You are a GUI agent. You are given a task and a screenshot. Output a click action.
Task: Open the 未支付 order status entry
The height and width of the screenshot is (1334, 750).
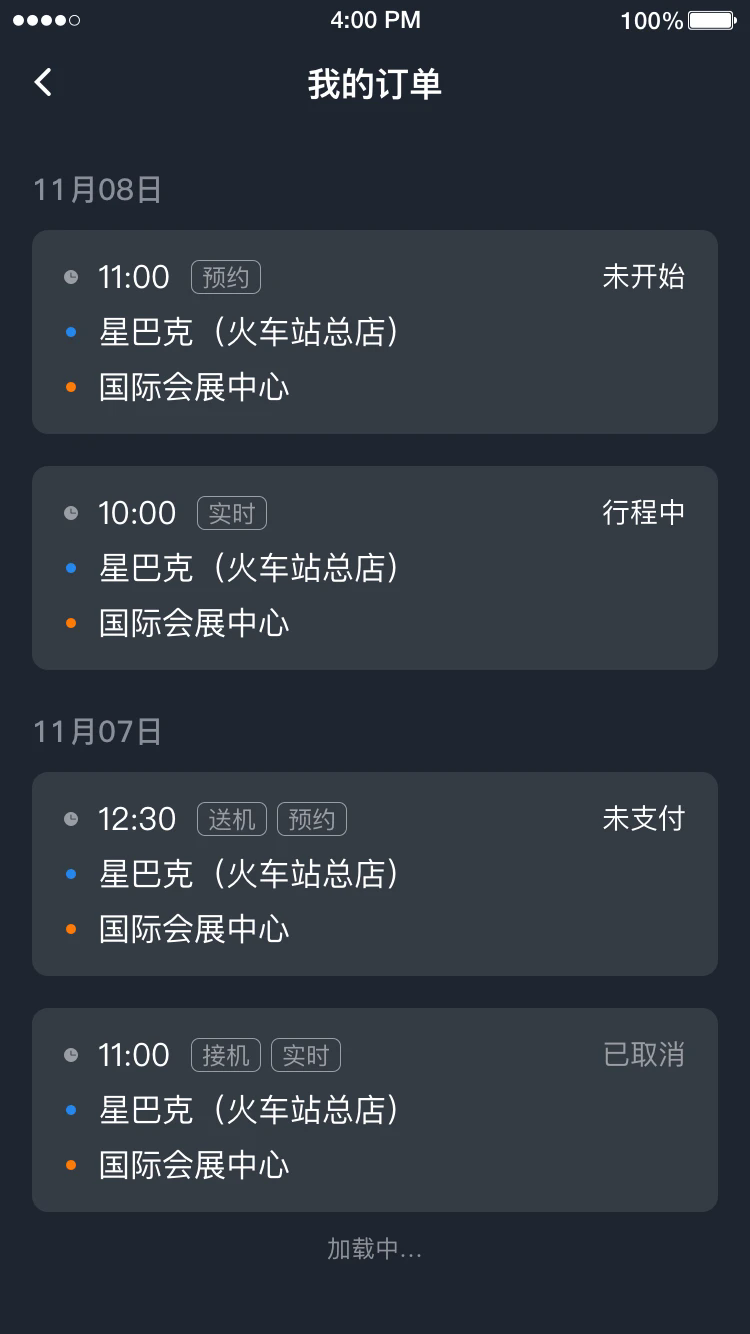[x=644, y=818]
